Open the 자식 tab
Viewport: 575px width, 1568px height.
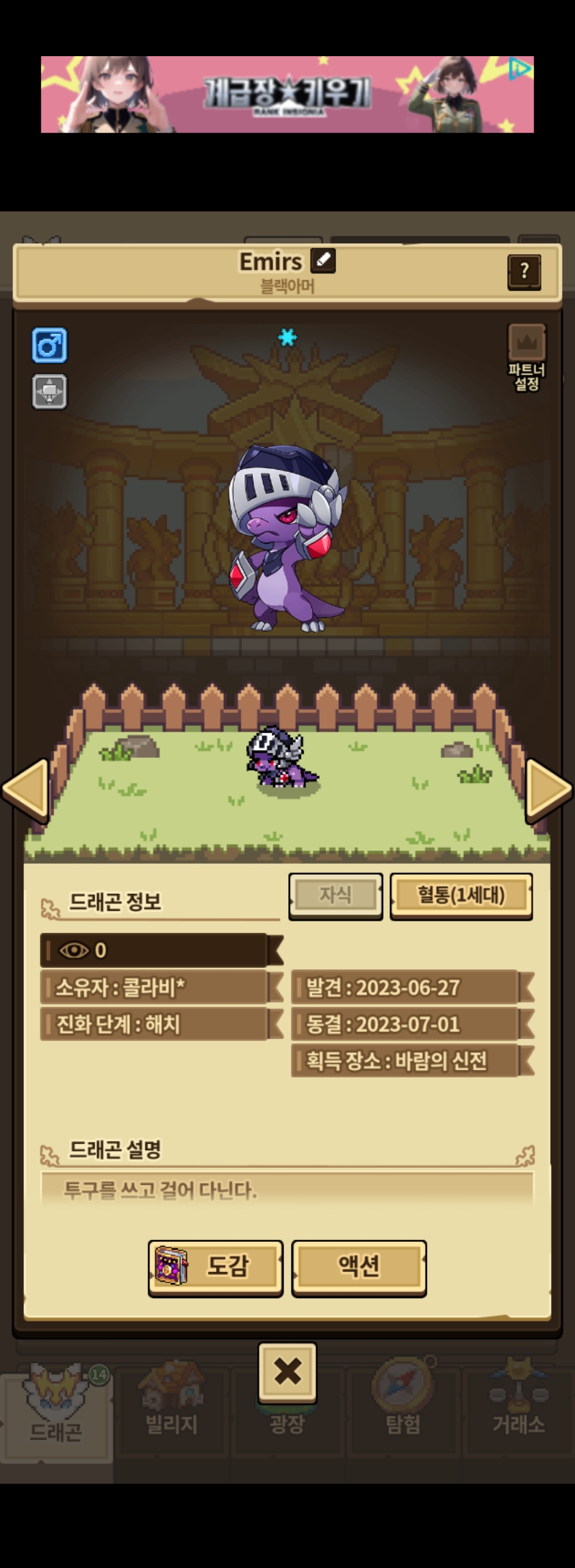[x=335, y=895]
